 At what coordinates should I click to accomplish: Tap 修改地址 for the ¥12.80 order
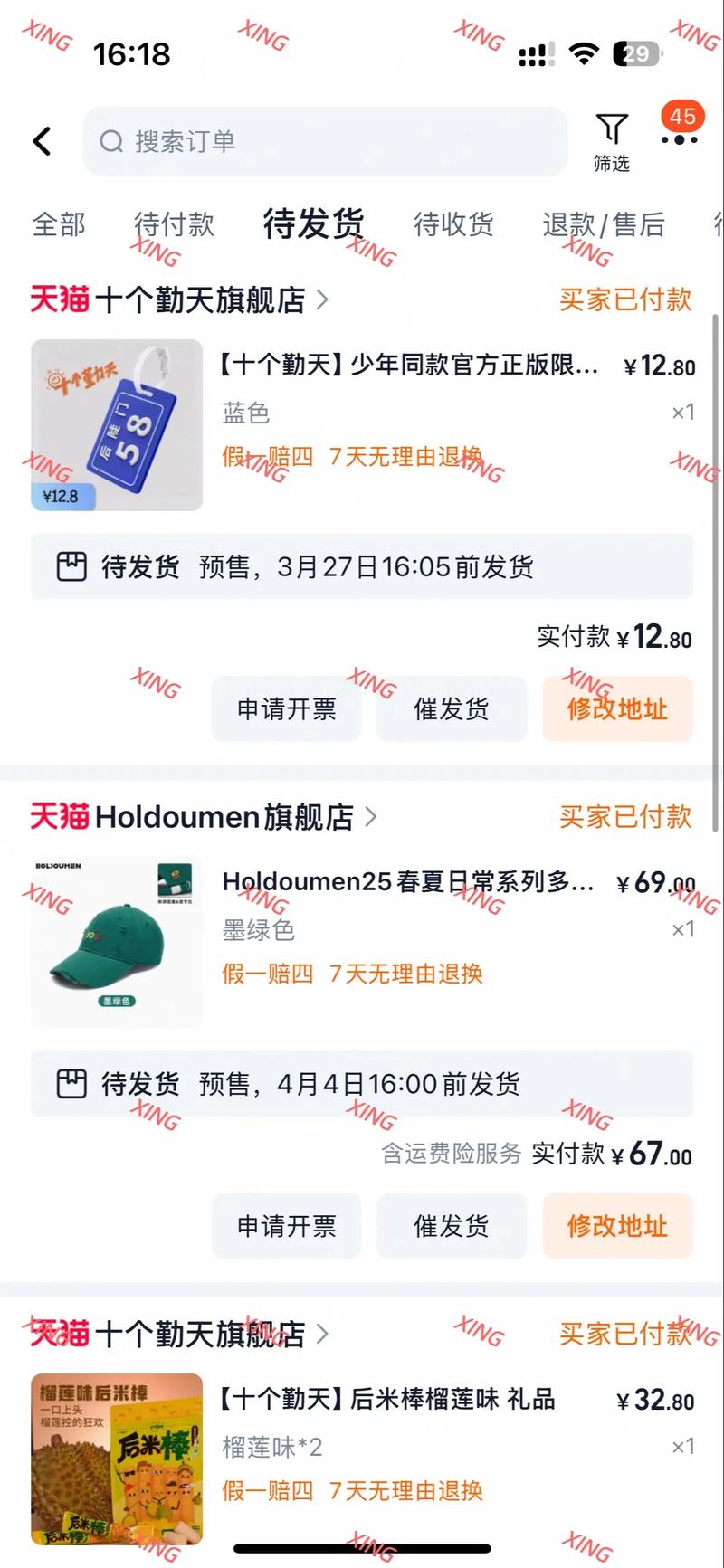tap(617, 709)
